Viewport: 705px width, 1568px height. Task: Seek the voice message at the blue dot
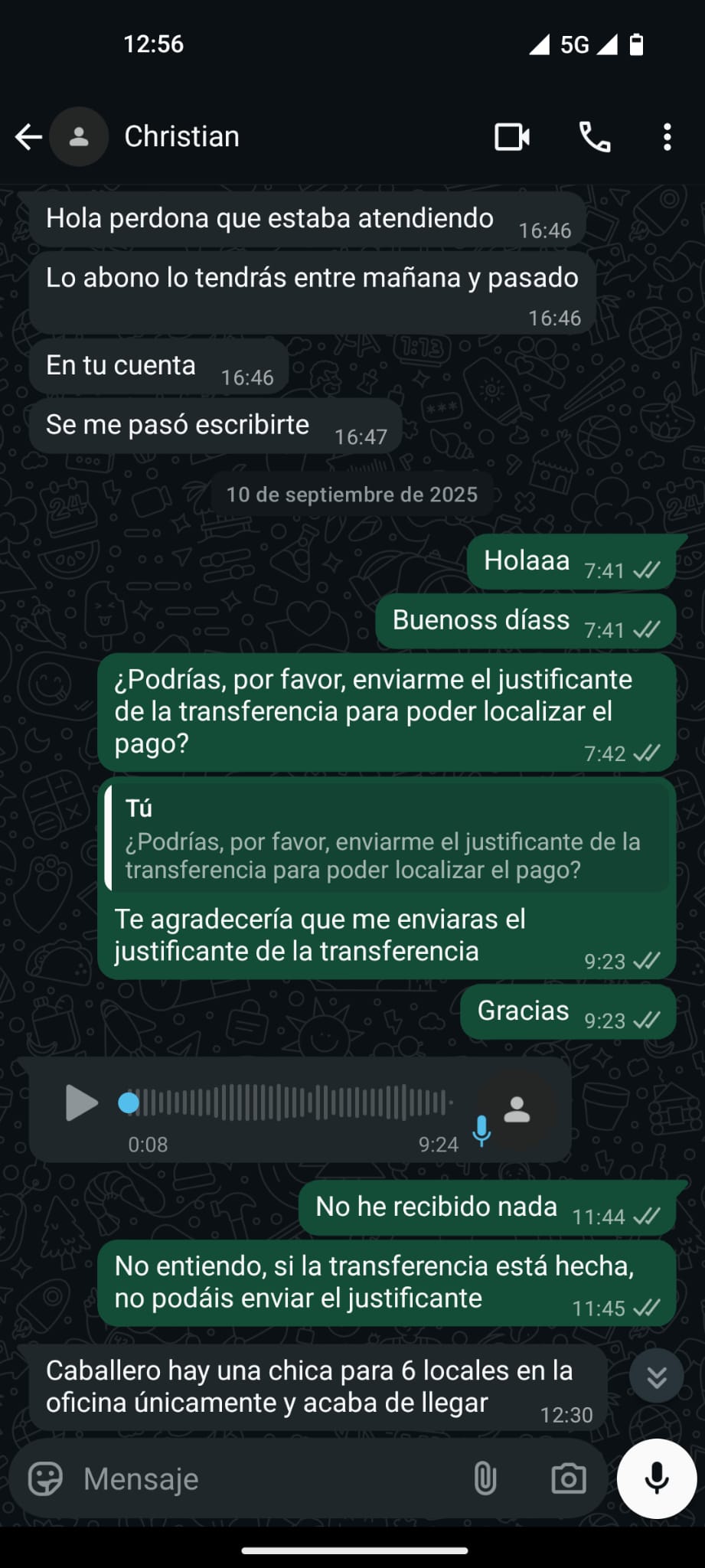[129, 1103]
